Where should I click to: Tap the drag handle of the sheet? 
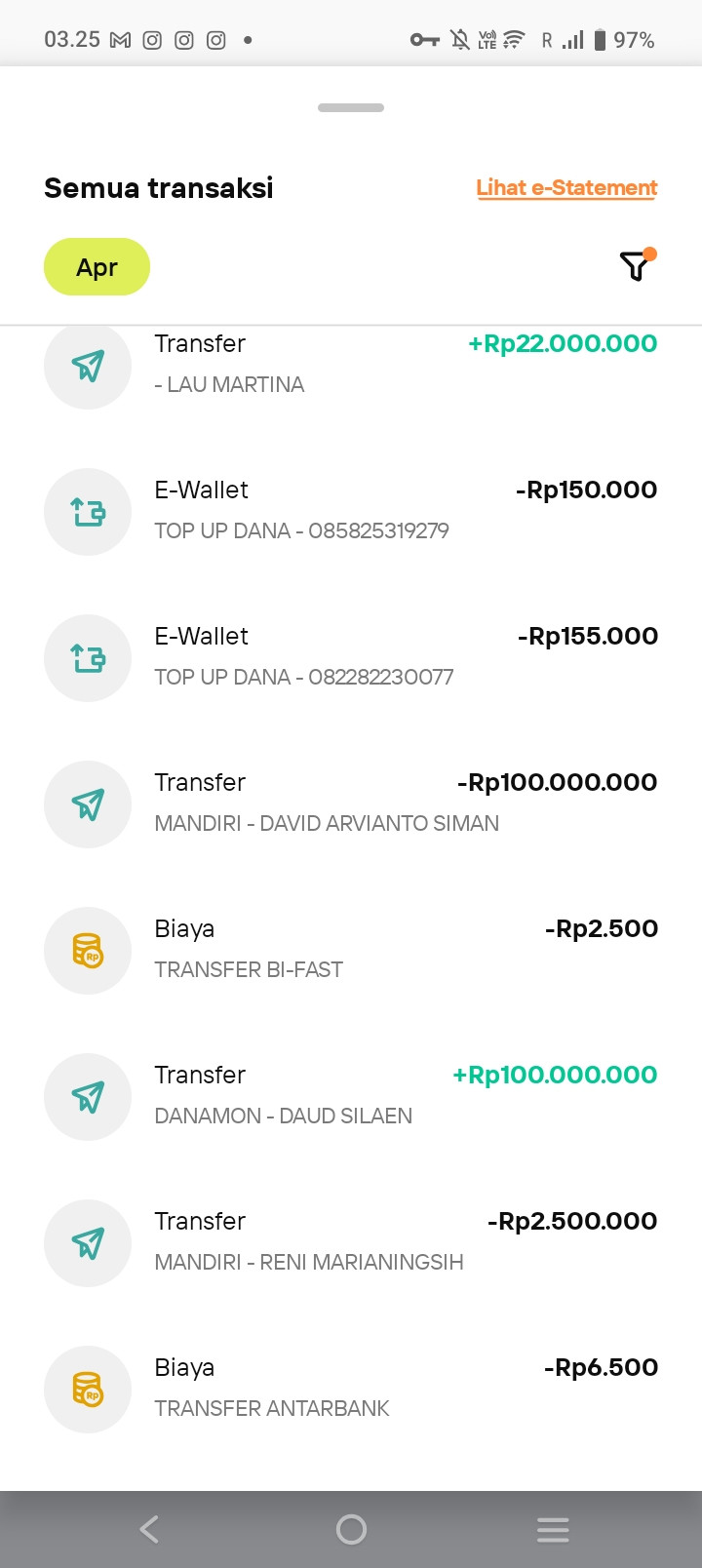(351, 107)
